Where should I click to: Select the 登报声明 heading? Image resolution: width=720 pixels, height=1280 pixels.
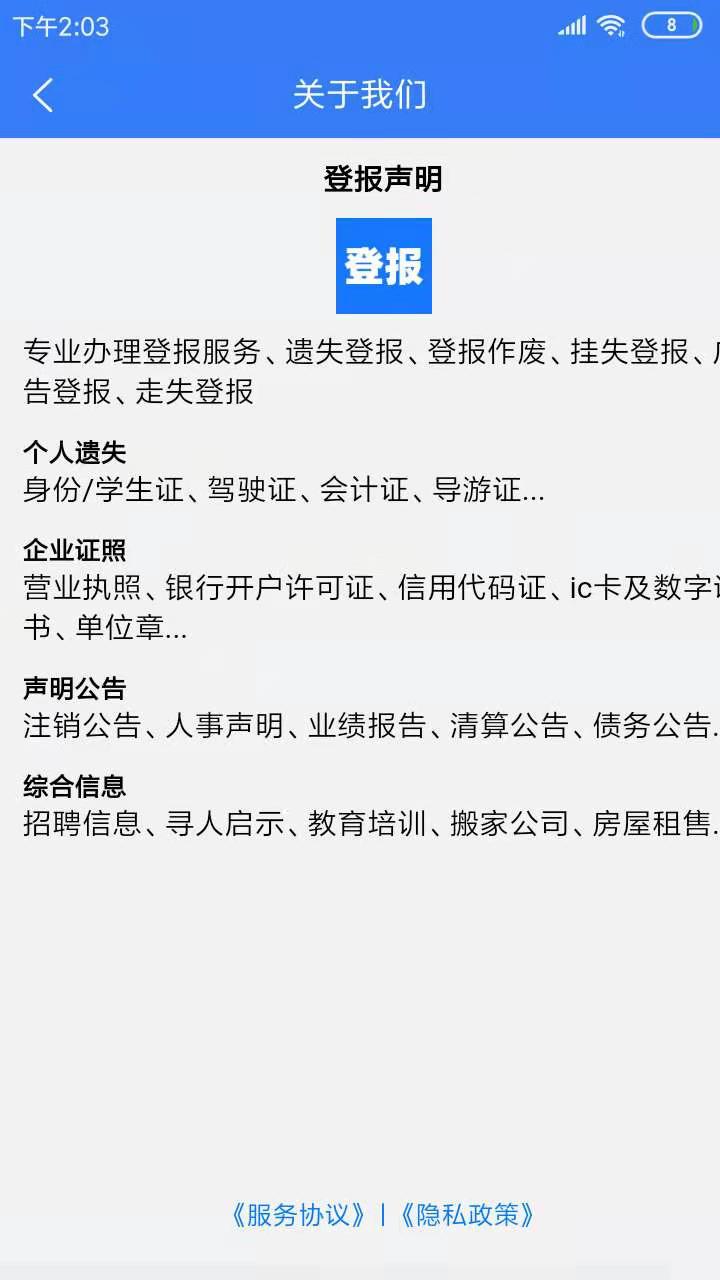click(x=383, y=180)
